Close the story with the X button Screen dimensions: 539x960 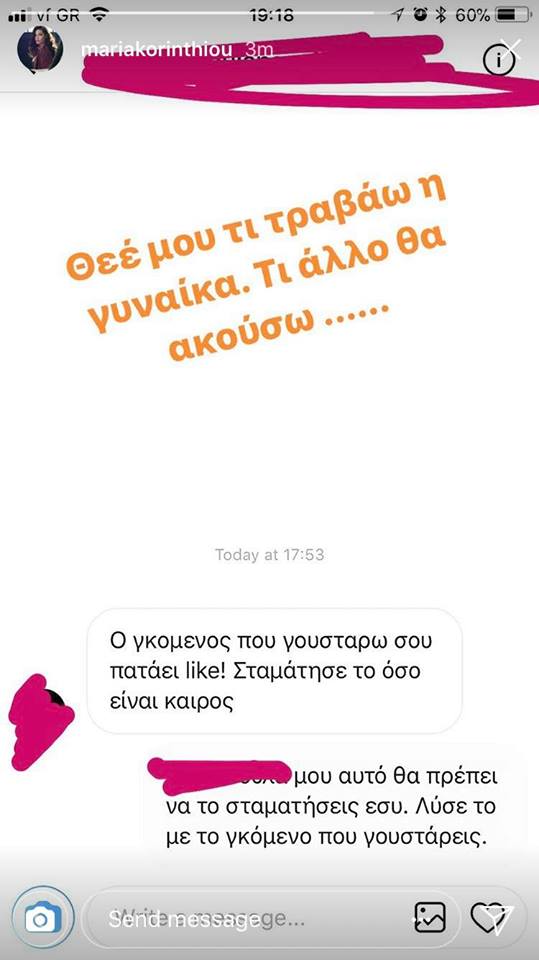click(x=510, y=48)
